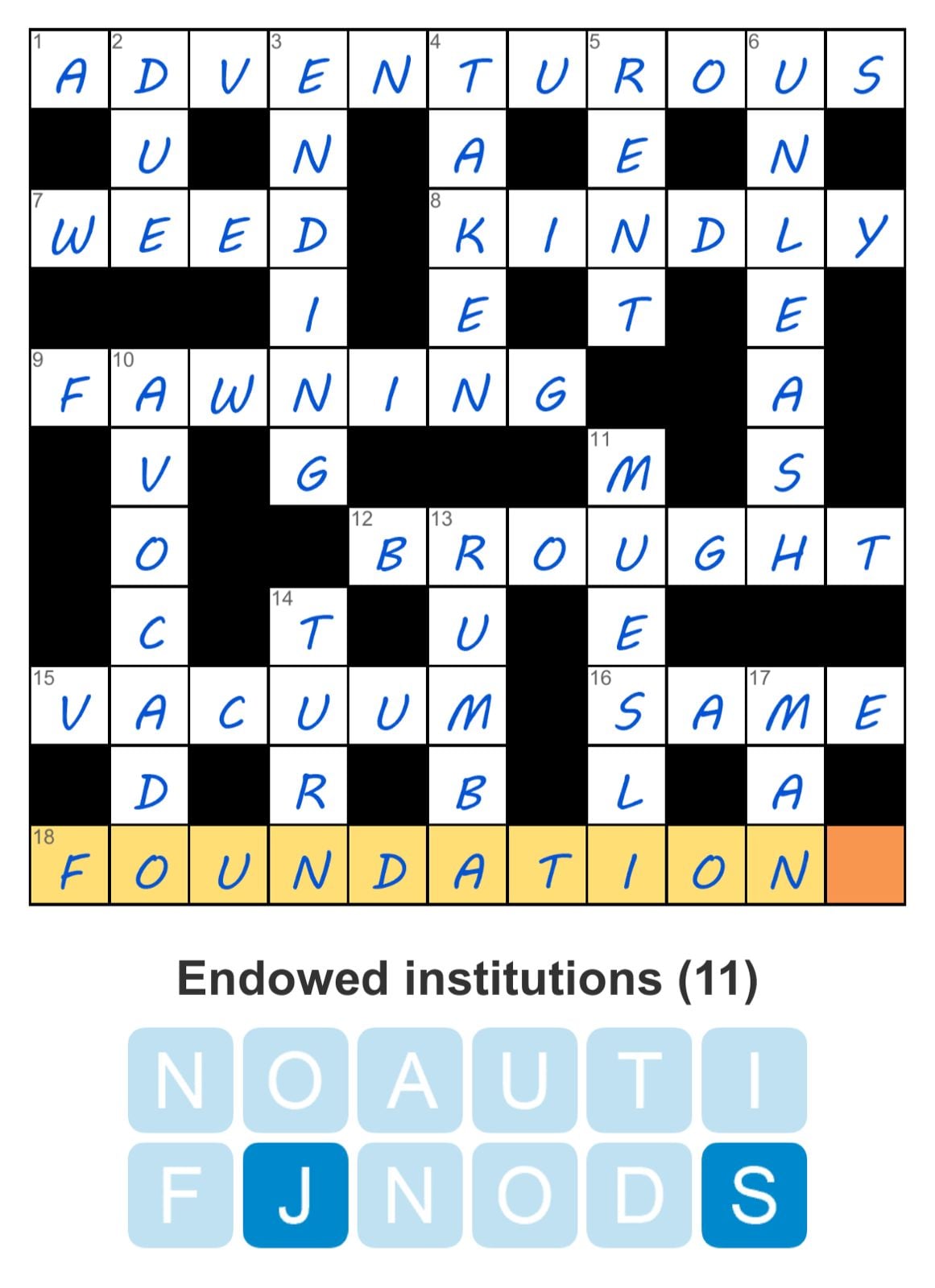
Task: Select square 18 at the start of FOUNDATION
Action: (70, 865)
